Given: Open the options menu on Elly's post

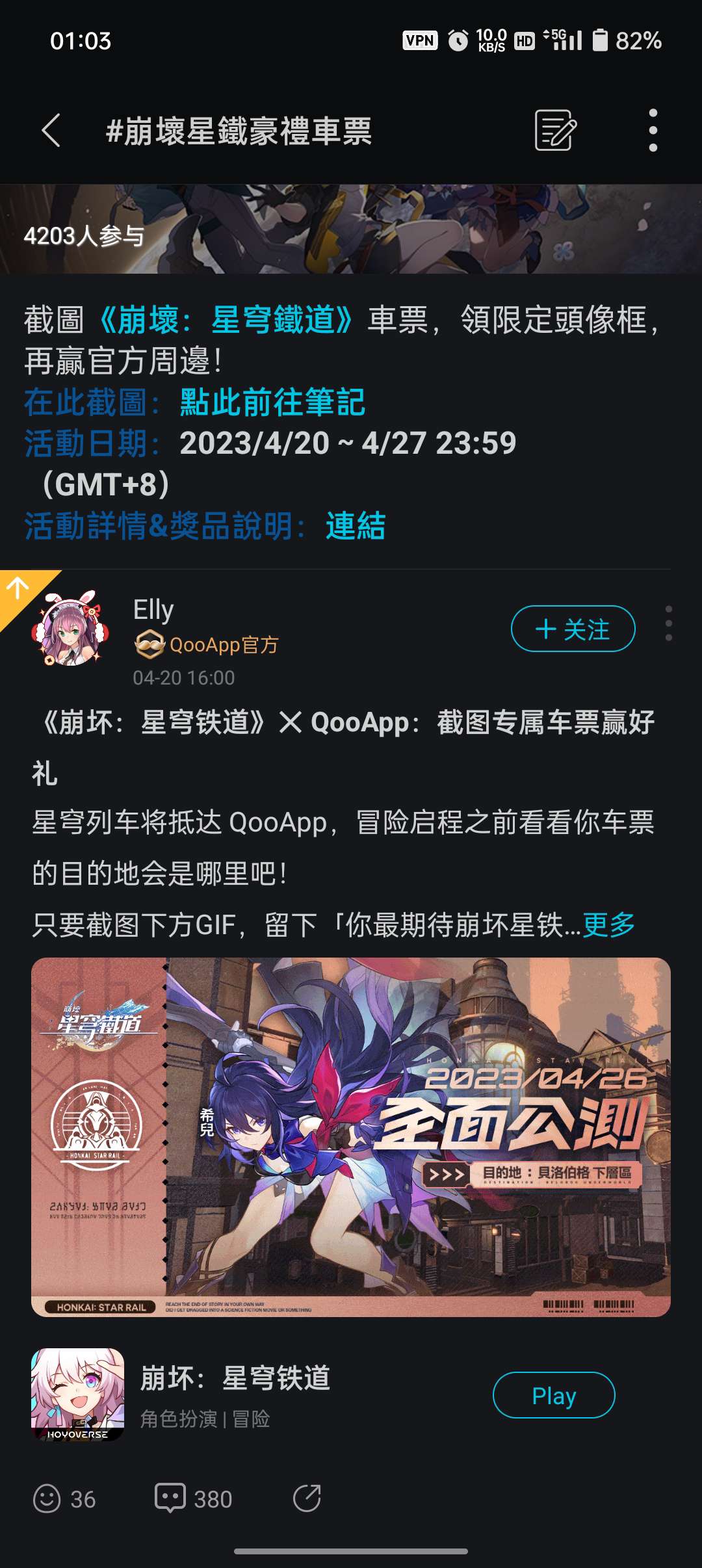Looking at the screenshot, I should click(669, 624).
